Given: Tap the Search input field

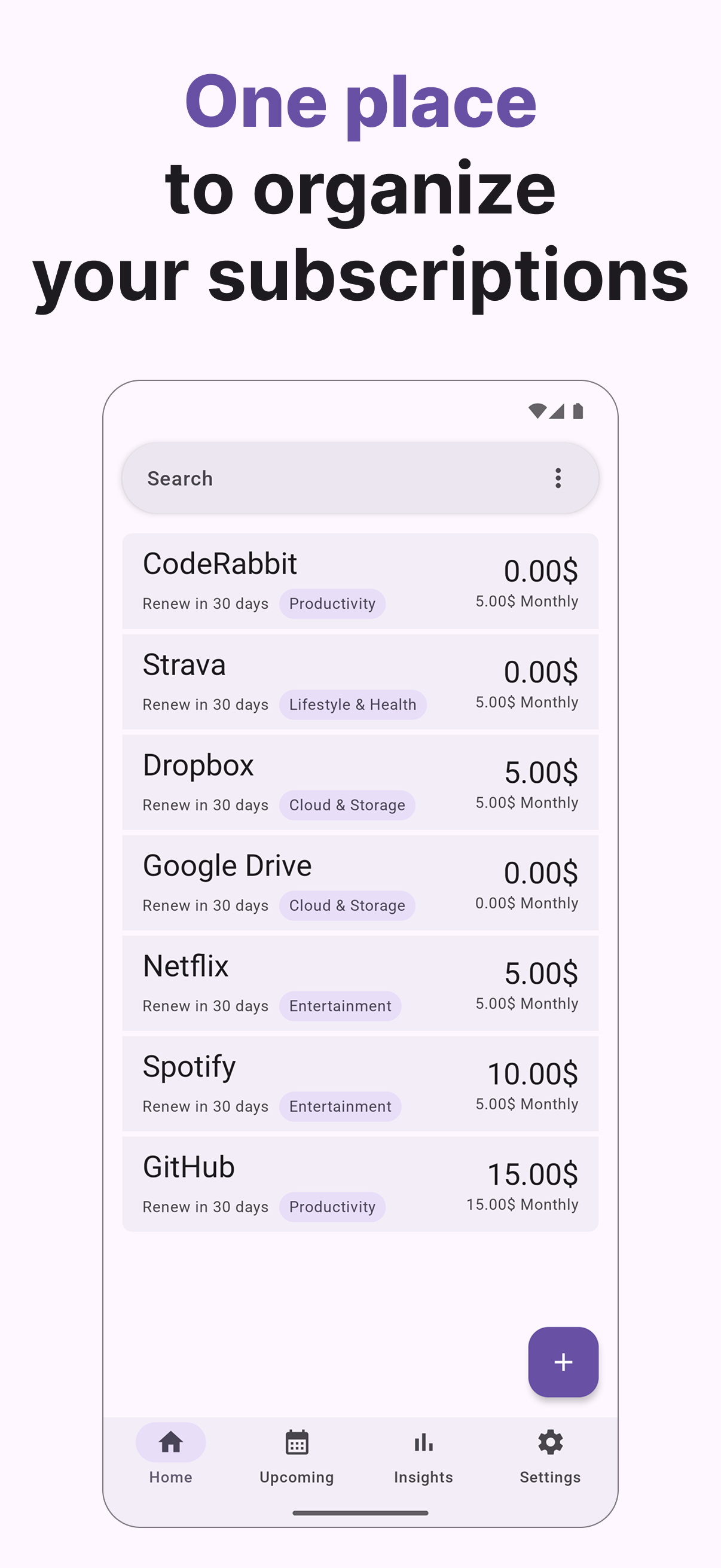Looking at the screenshot, I should (x=274, y=478).
